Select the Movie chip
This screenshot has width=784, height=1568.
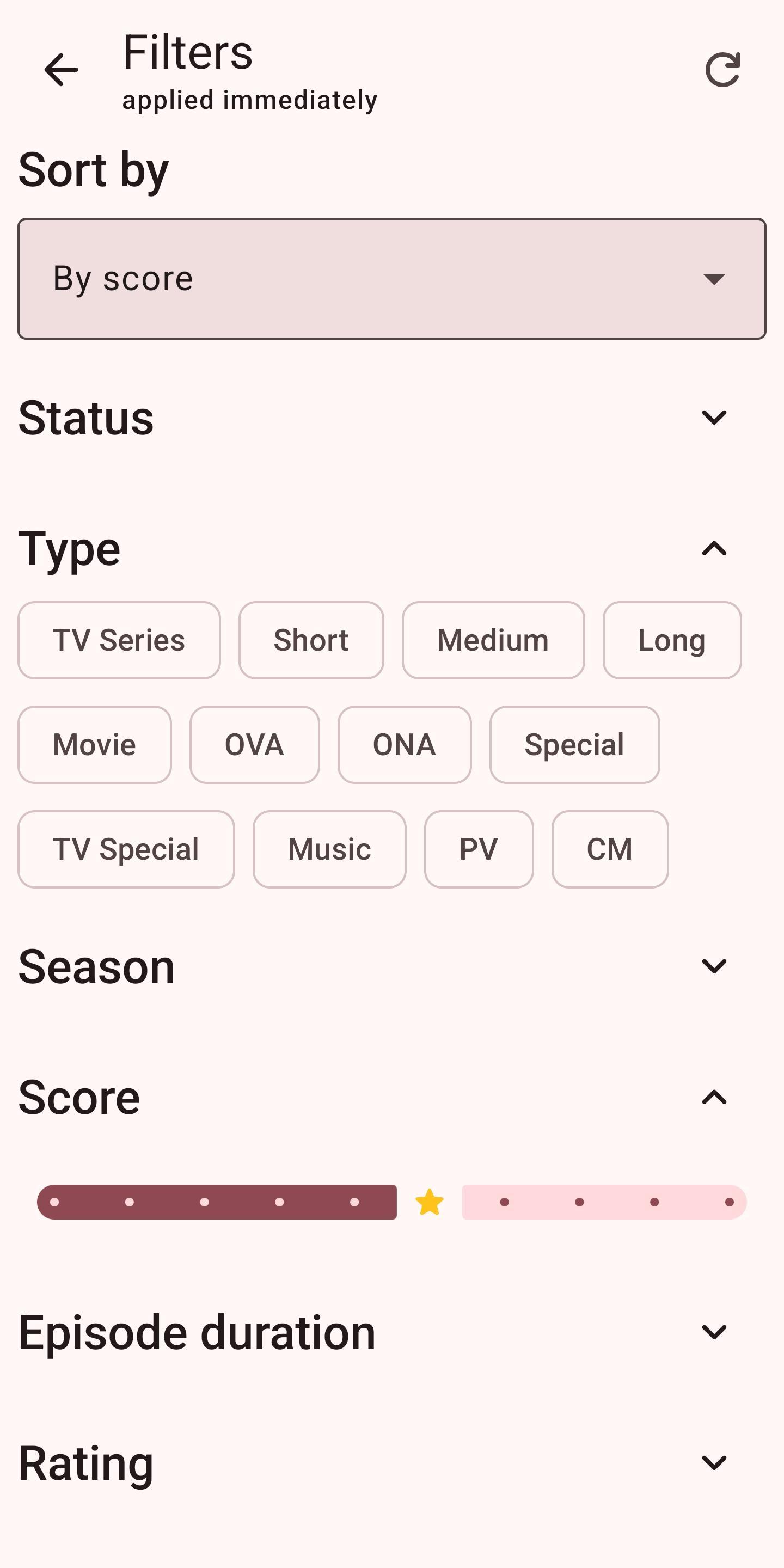[x=94, y=744]
